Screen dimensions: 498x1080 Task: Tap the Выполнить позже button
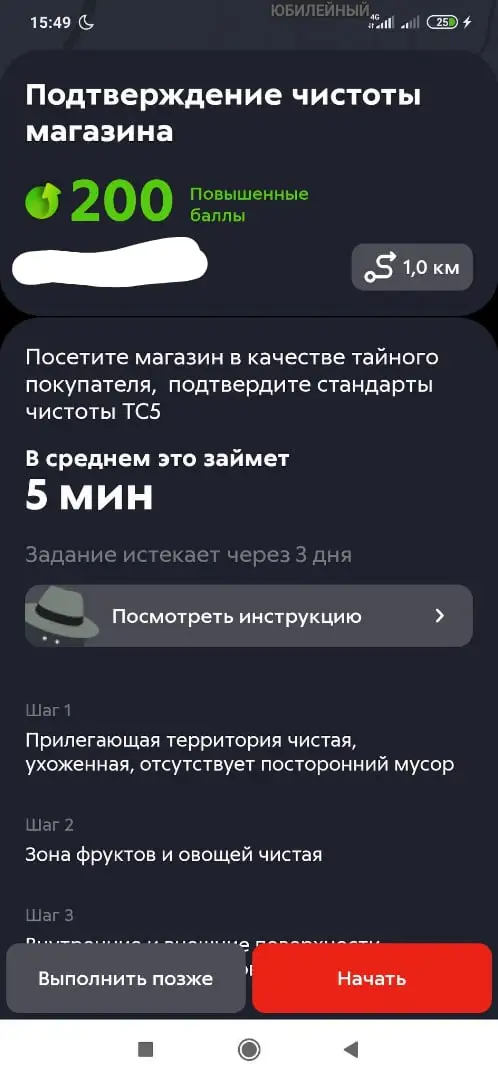click(x=125, y=978)
